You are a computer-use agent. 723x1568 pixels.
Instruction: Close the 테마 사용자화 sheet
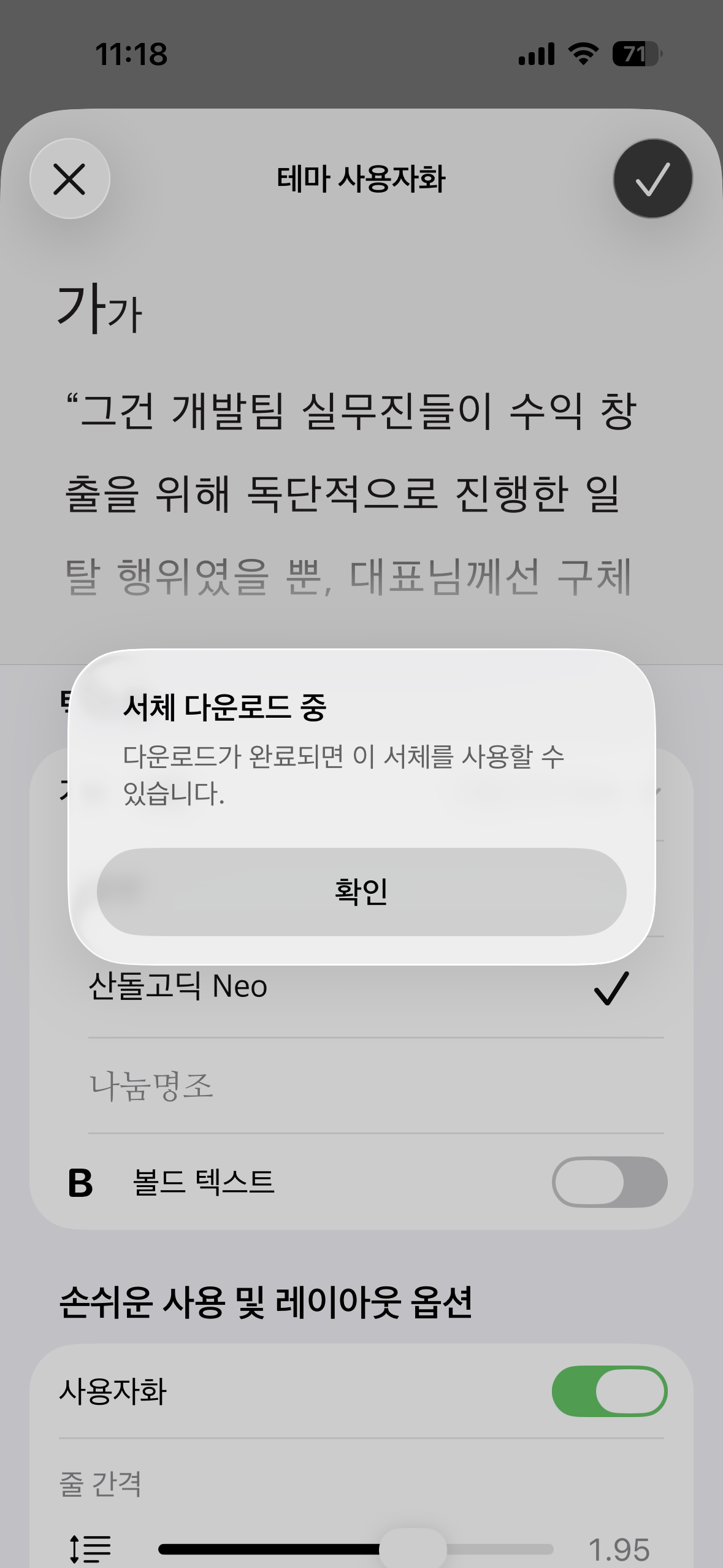70,179
